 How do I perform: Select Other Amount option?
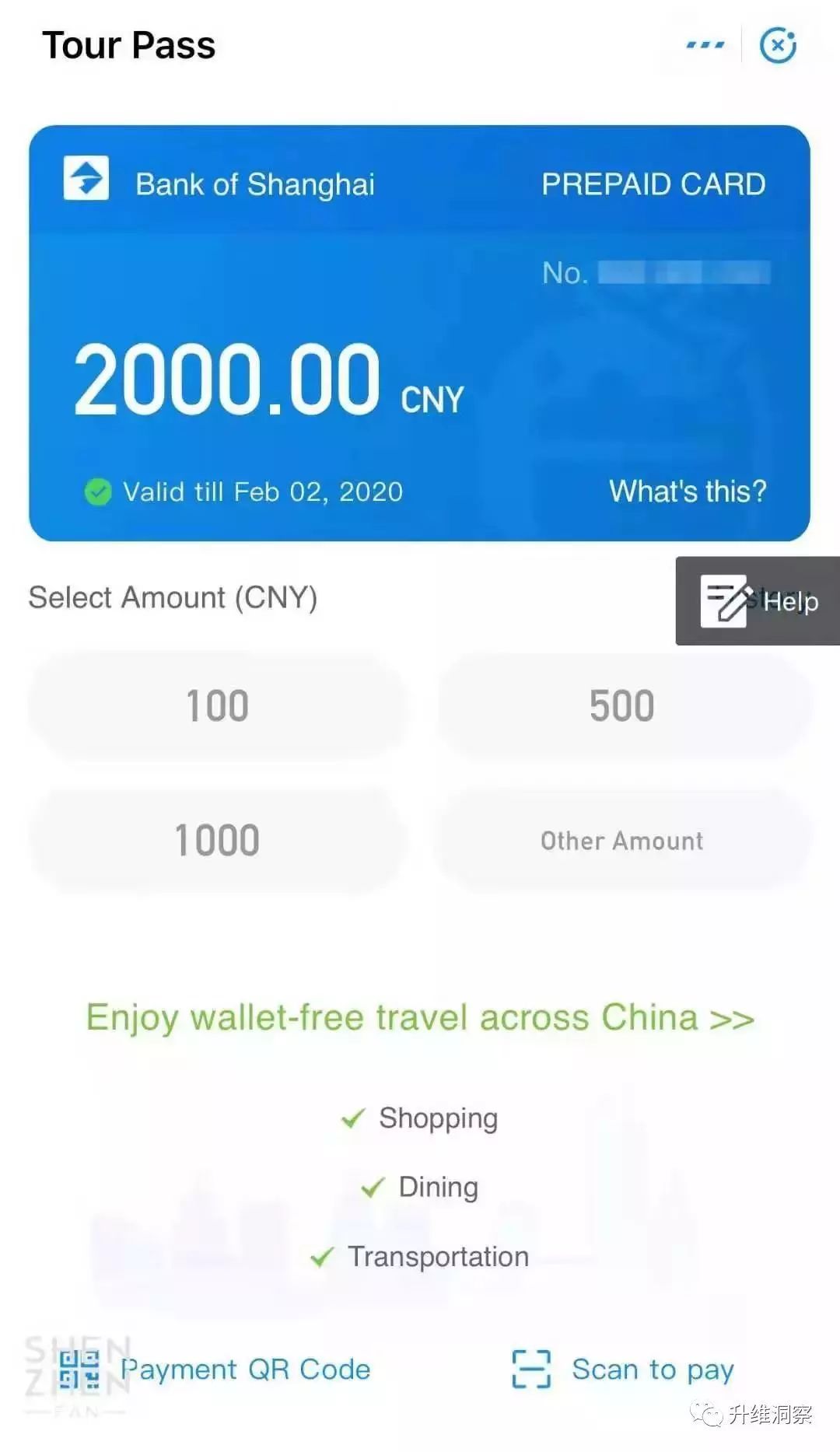pos(622,841)
